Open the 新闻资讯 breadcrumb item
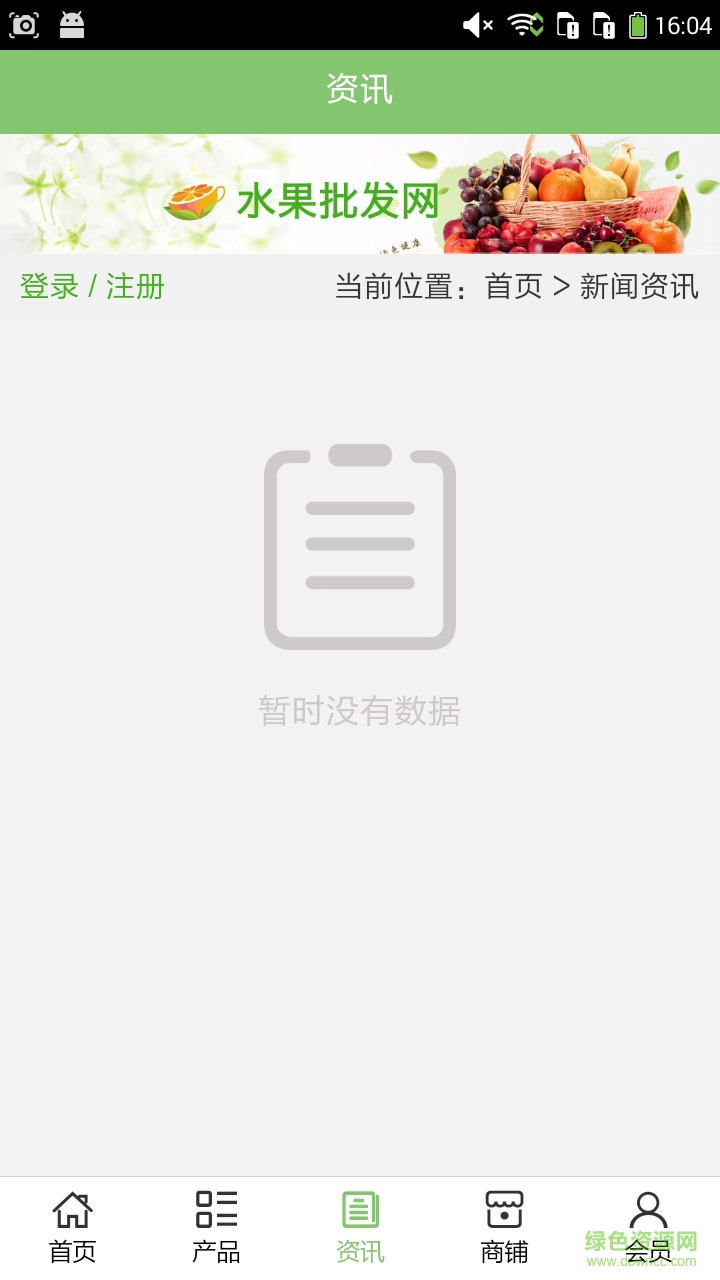Viewport: 720px width, 1280px height. pyautogui.click(x=638, y=288)
